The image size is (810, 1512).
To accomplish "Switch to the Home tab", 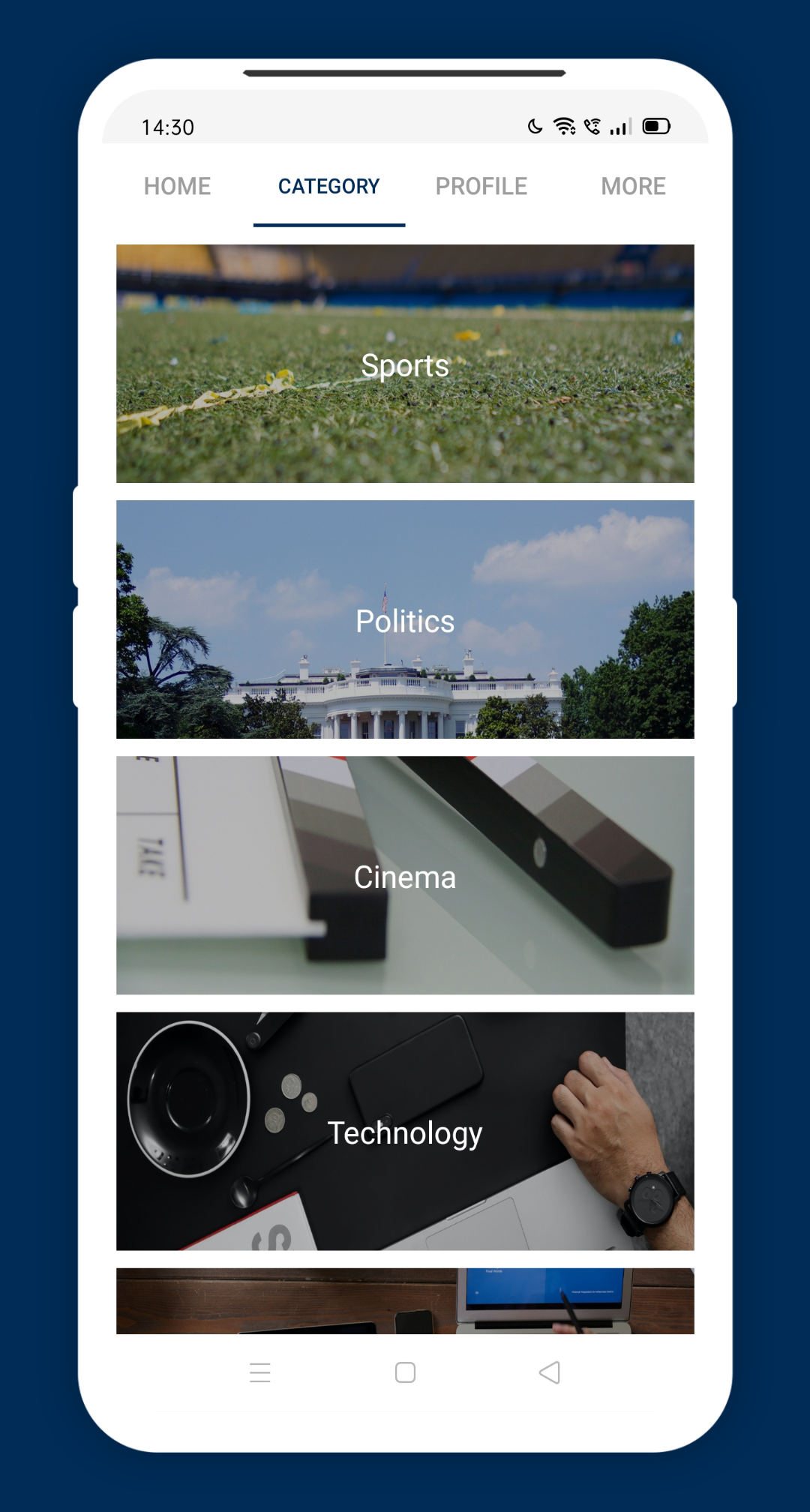I will 177,186.
